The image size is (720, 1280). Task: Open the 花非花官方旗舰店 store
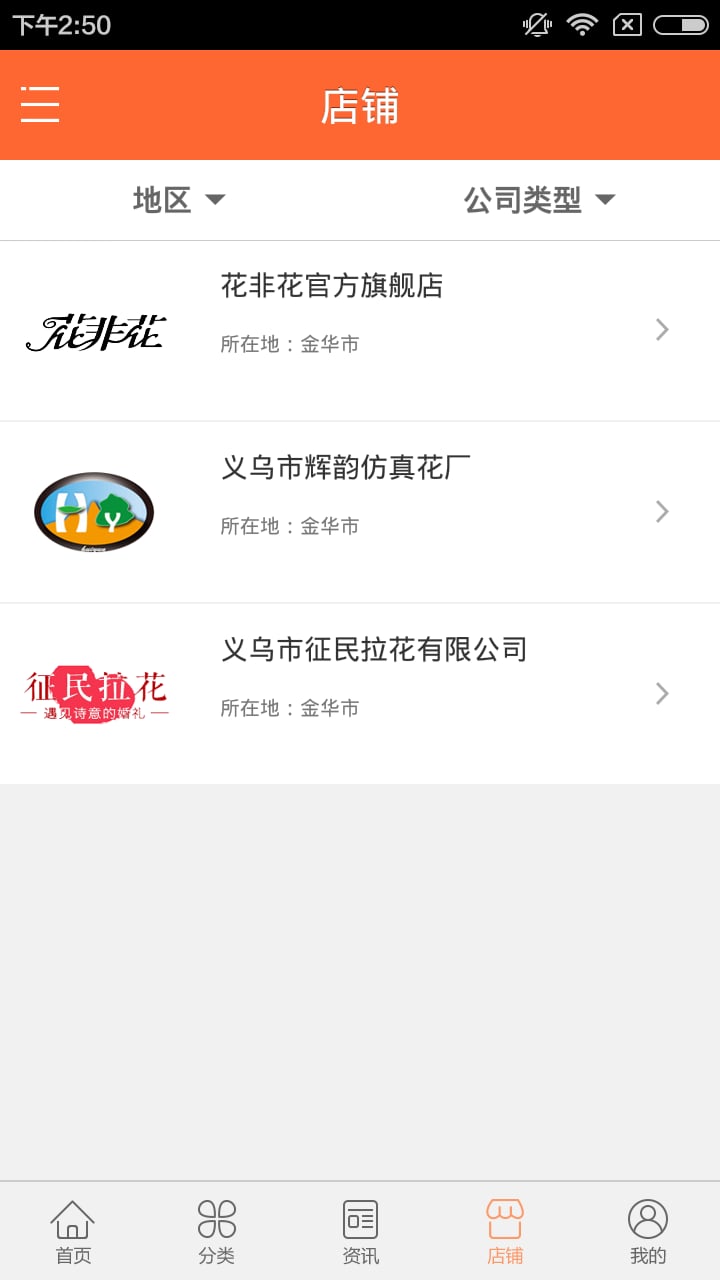click(x=360, y=330)
